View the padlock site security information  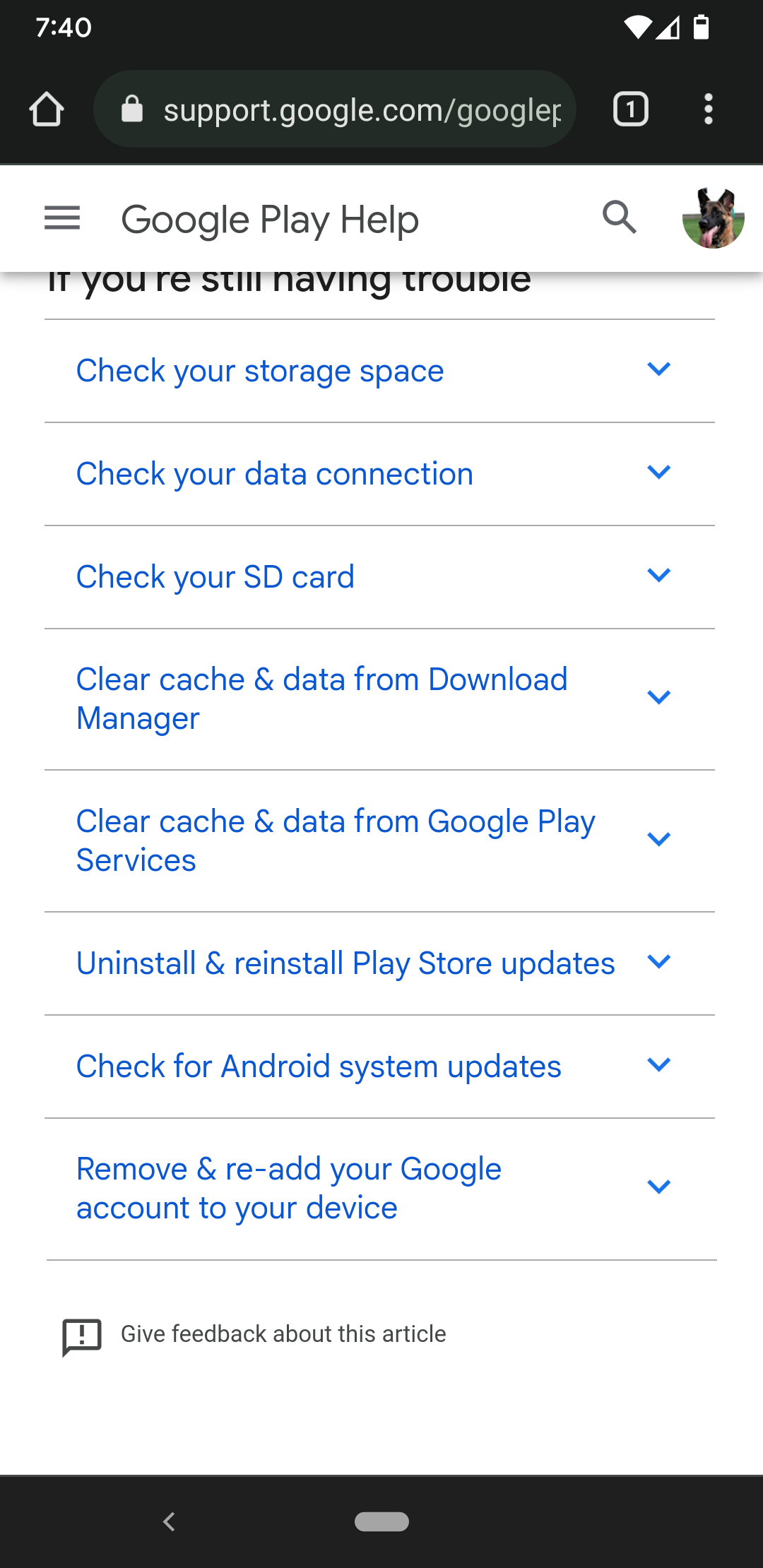[131, 109]
